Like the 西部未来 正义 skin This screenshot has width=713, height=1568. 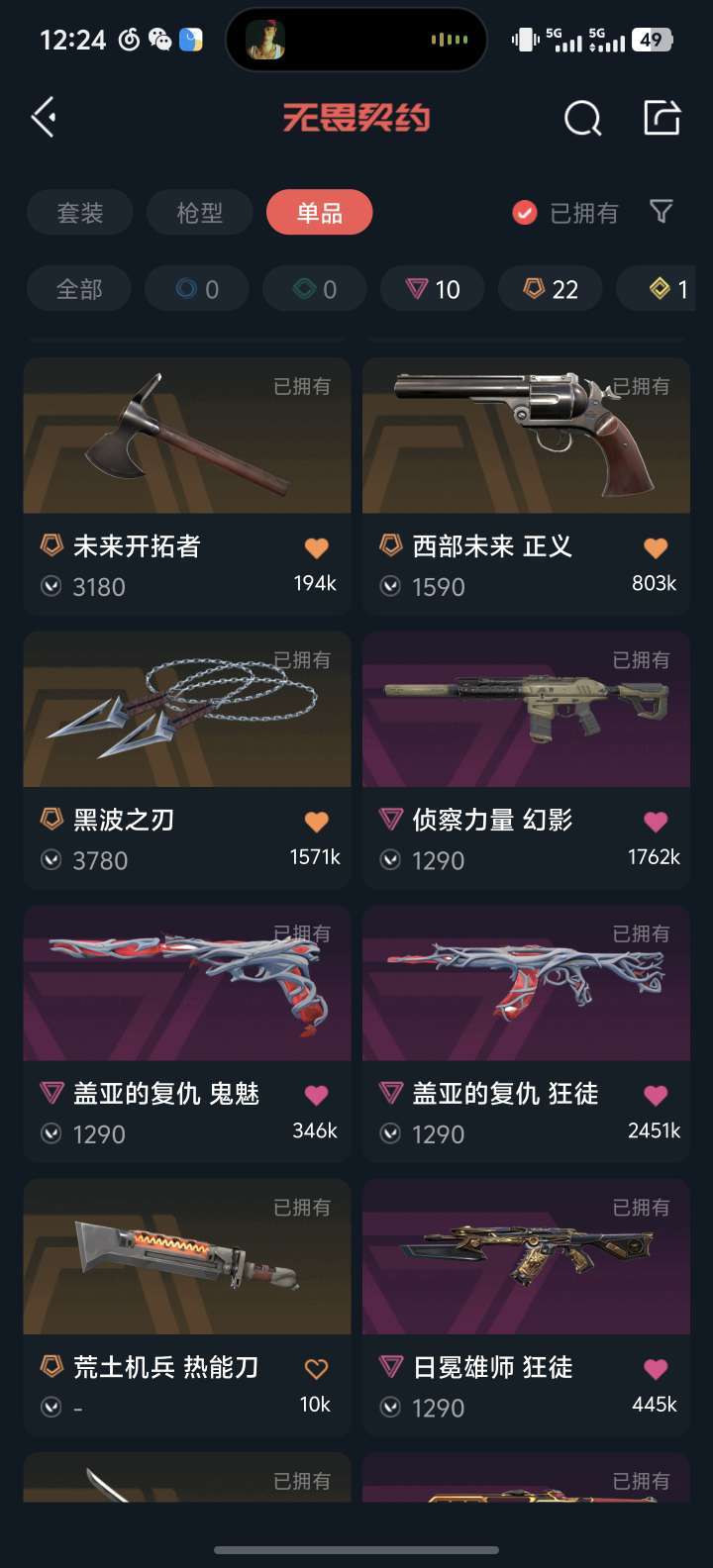point(656,547)
